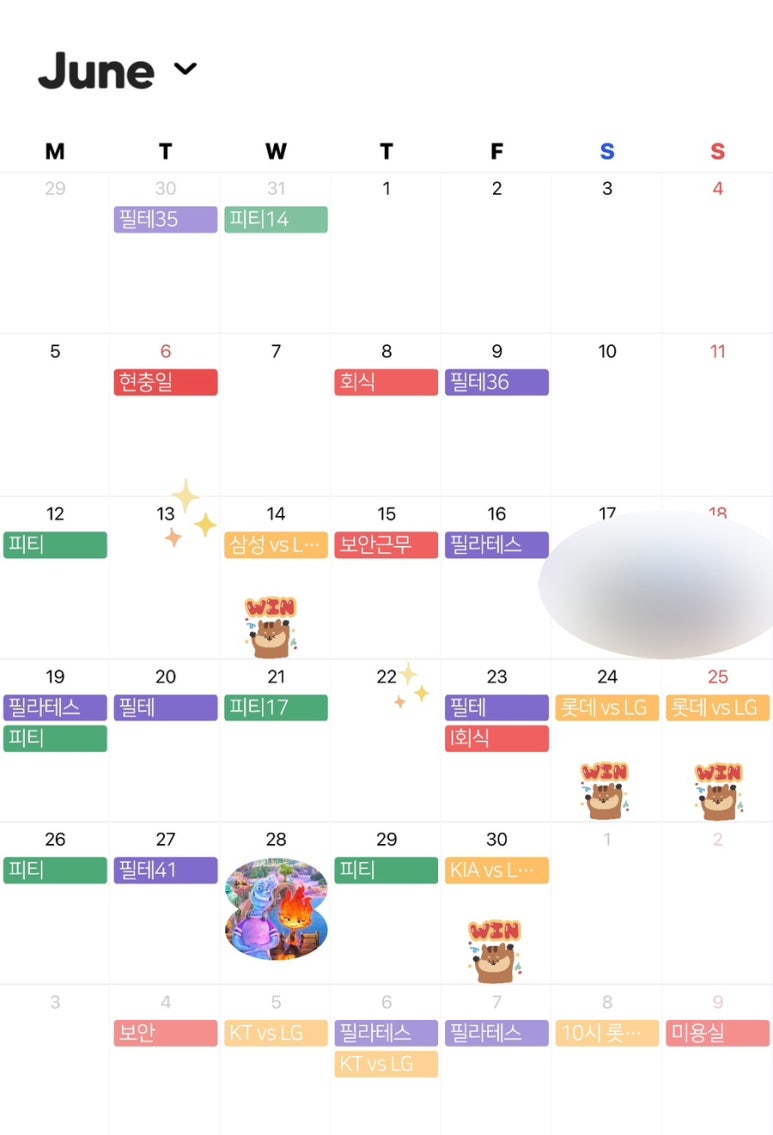Open the 삼성 vs LG event on June 14

pyautogui.click(x=275, y=545)
